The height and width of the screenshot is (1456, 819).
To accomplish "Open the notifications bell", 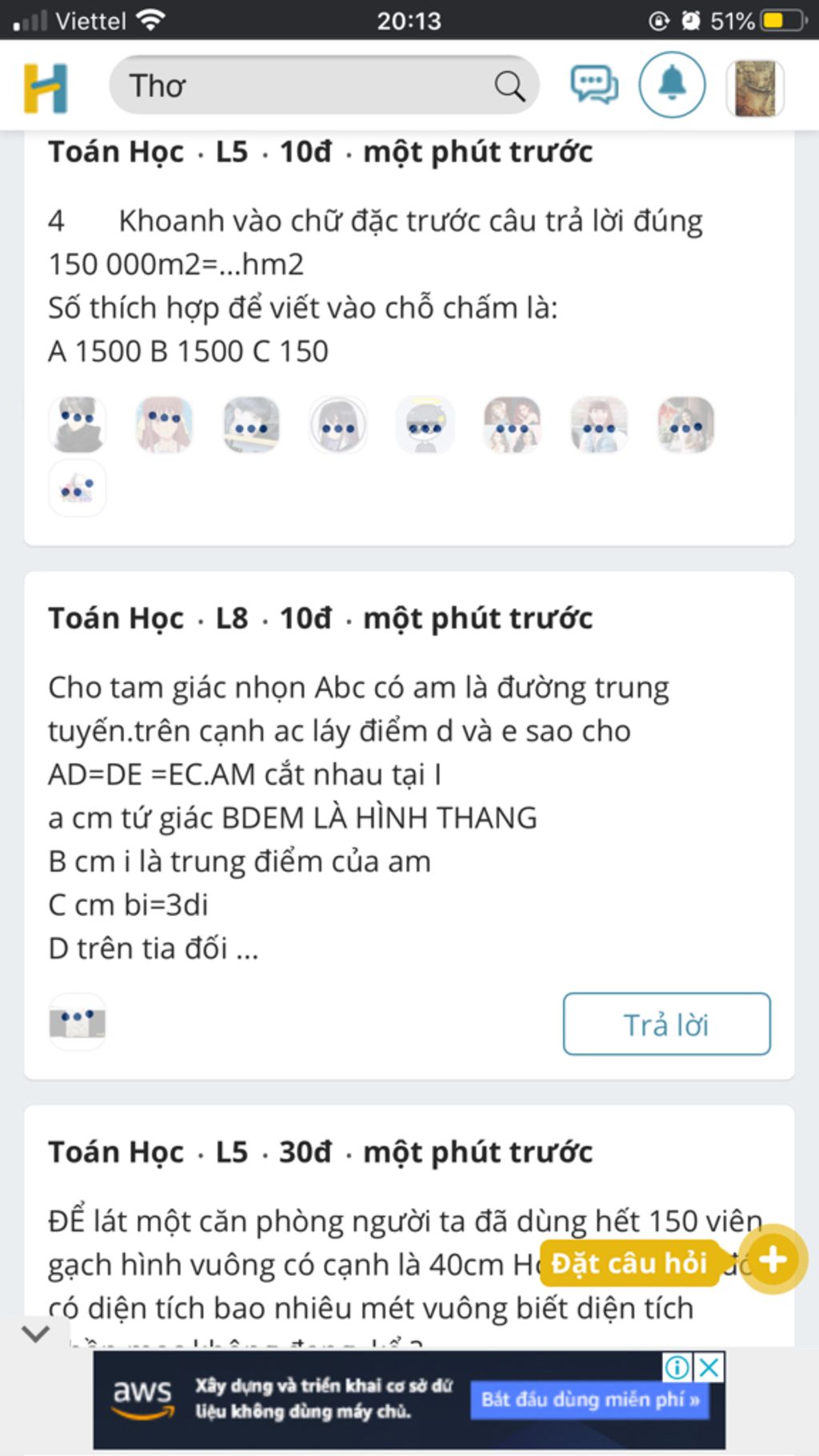I will pyautogui.click(x=672, y=85).
